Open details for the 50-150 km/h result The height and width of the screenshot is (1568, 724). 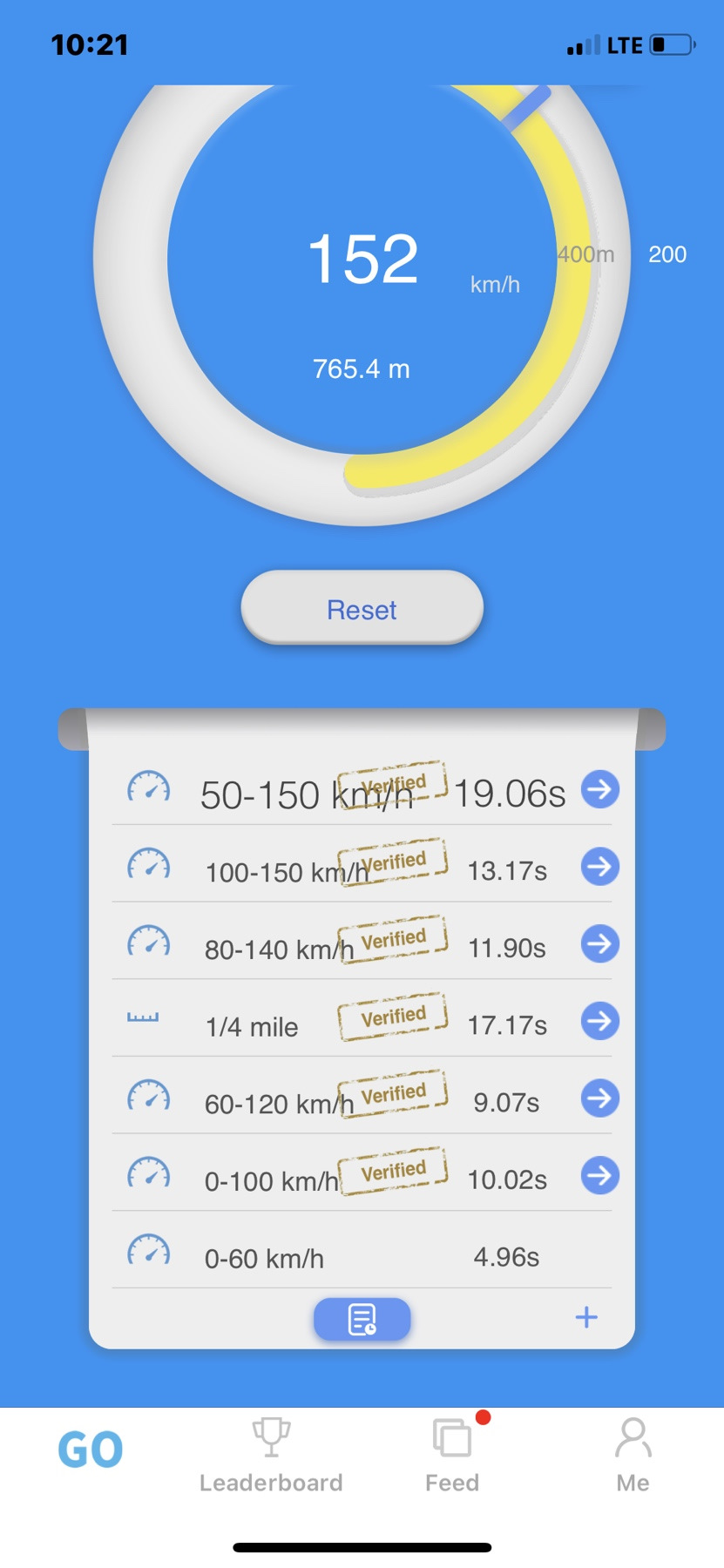pos(599,789)
